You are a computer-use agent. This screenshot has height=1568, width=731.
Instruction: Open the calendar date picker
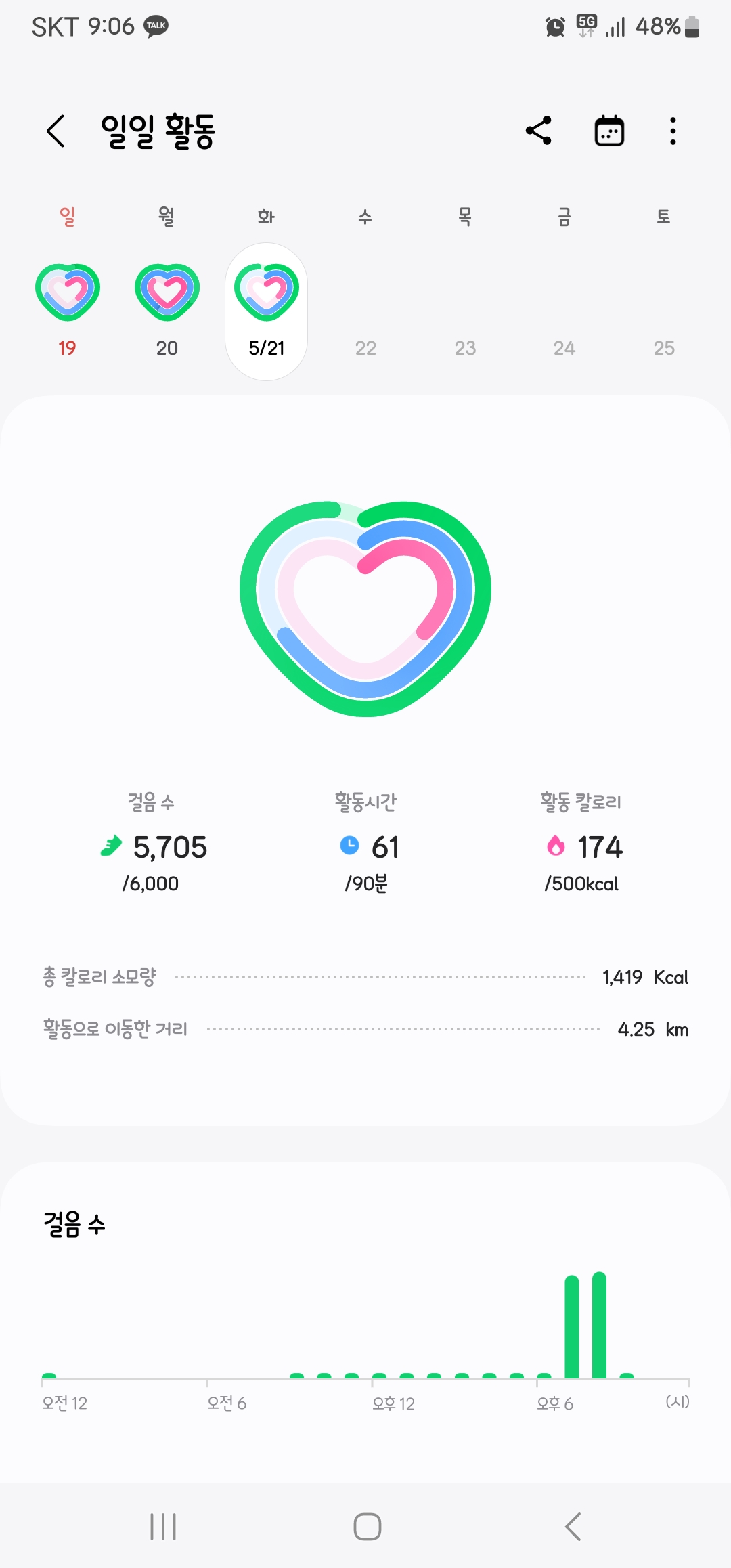609,131
